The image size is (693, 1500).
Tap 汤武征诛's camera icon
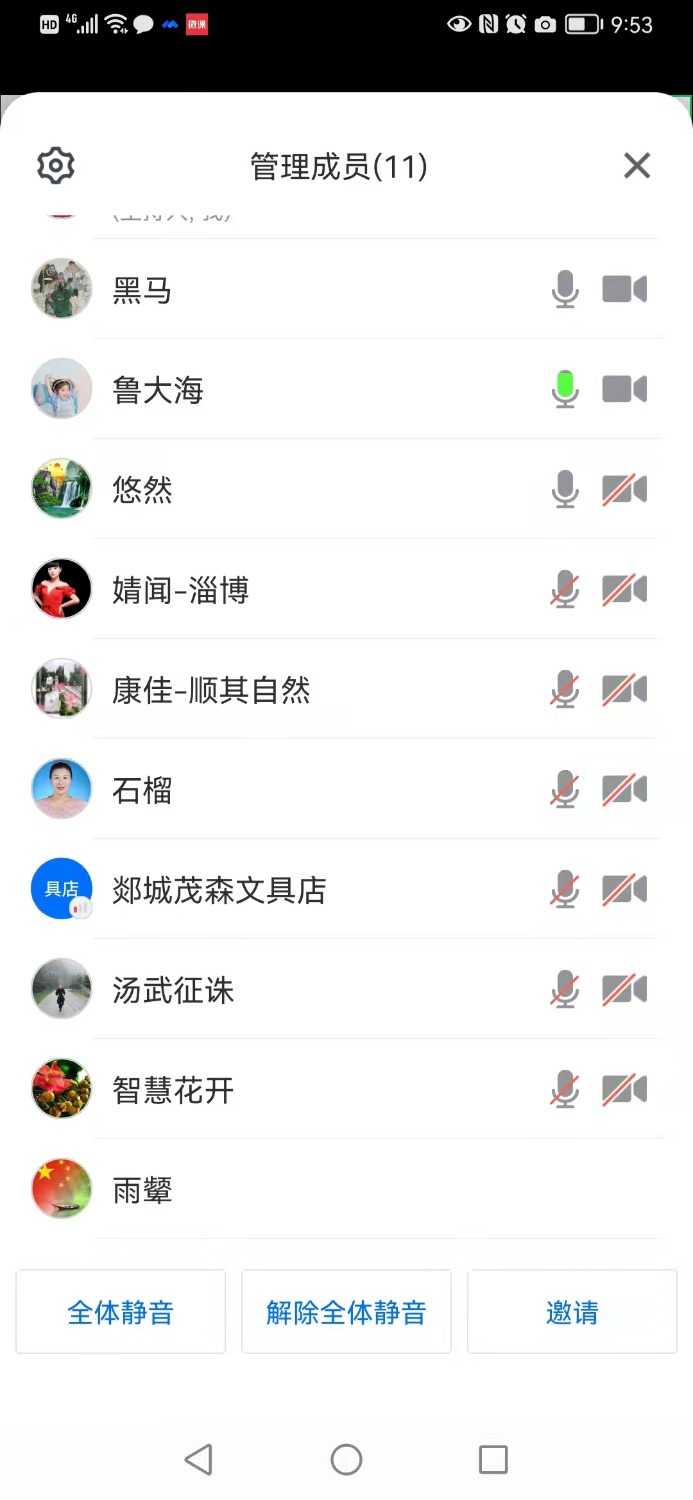pyautogui.click(x=624, y=989)
